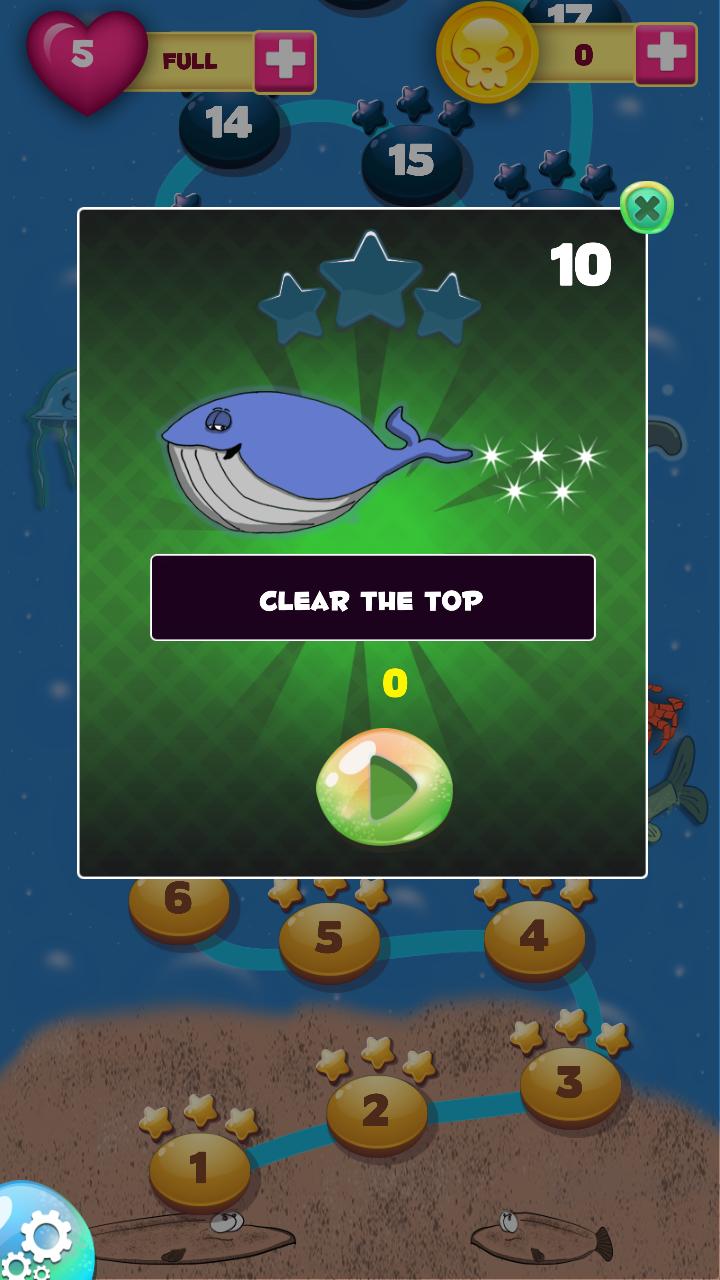720x1280 pixels.
Task: Close the level 10 dialog
Action: (647, 209)
